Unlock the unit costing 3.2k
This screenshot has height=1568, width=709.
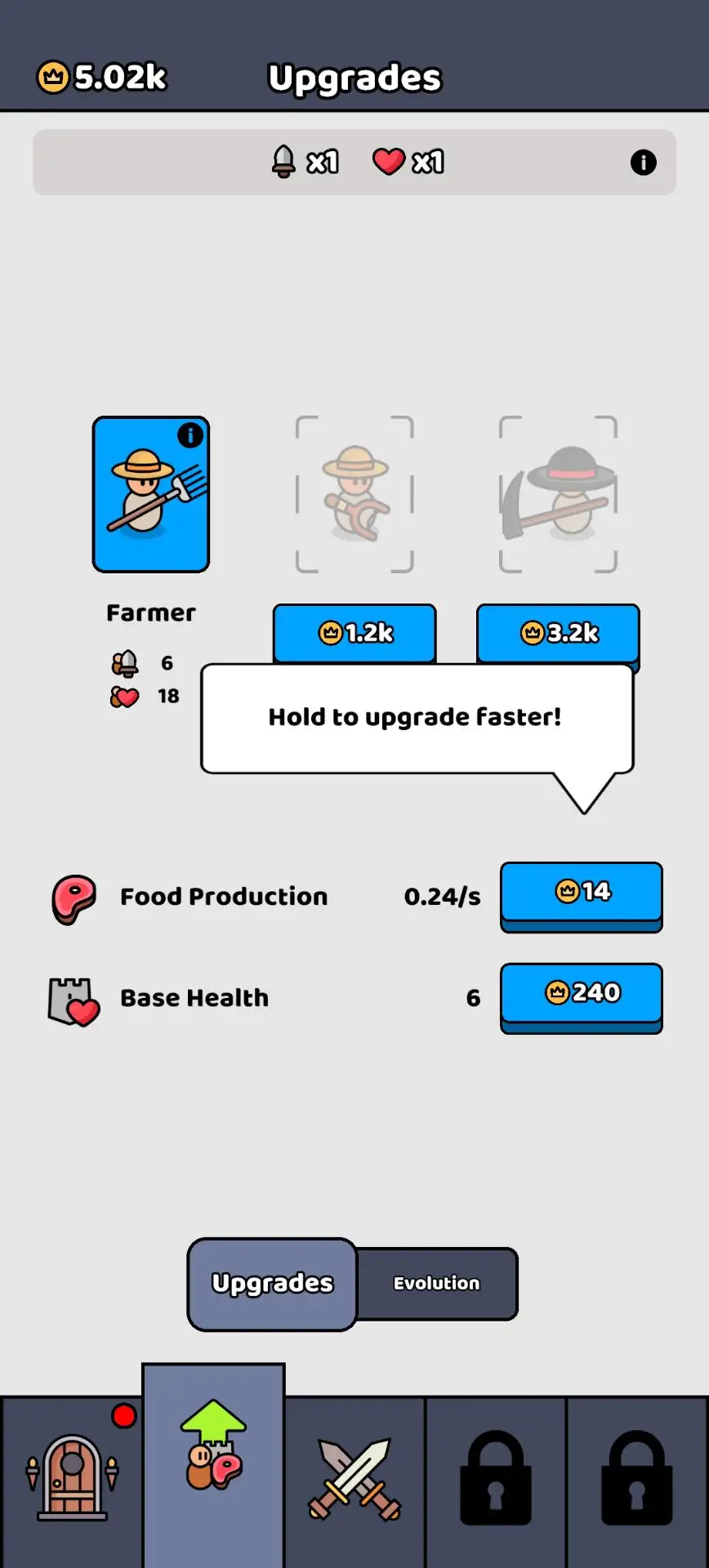558,633
